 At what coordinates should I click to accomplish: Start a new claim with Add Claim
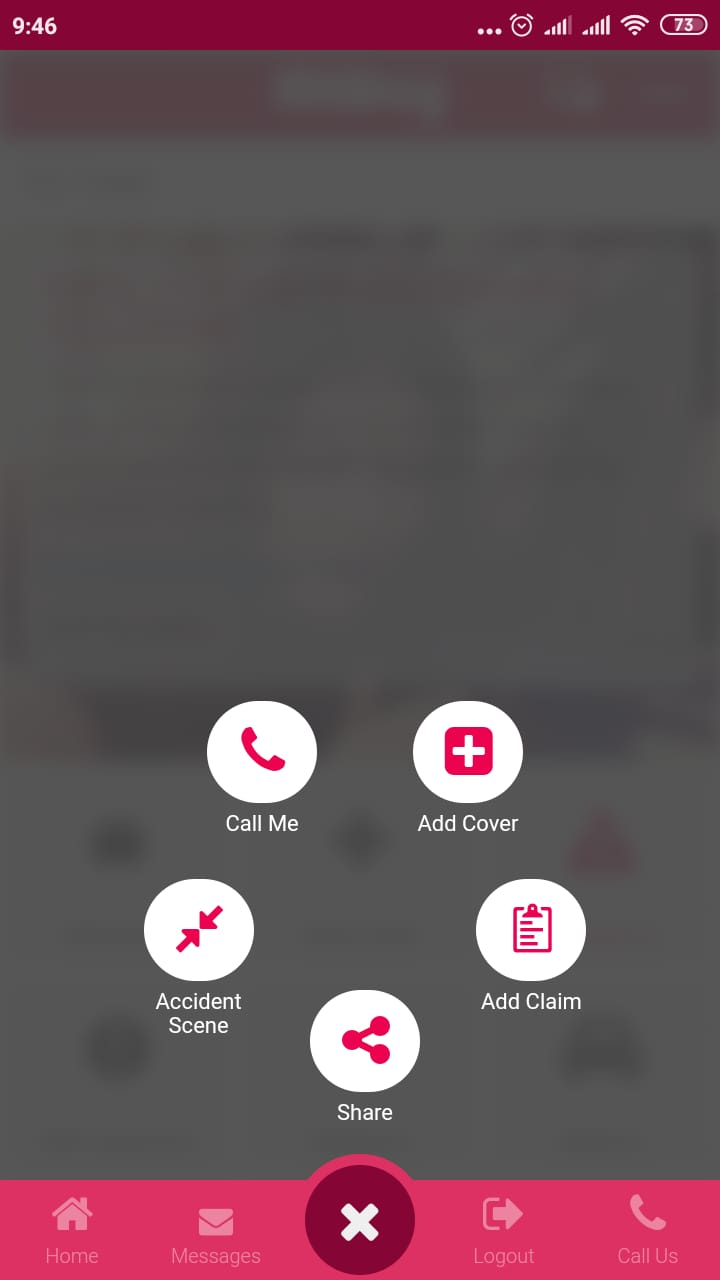click(x=531, y=930)
